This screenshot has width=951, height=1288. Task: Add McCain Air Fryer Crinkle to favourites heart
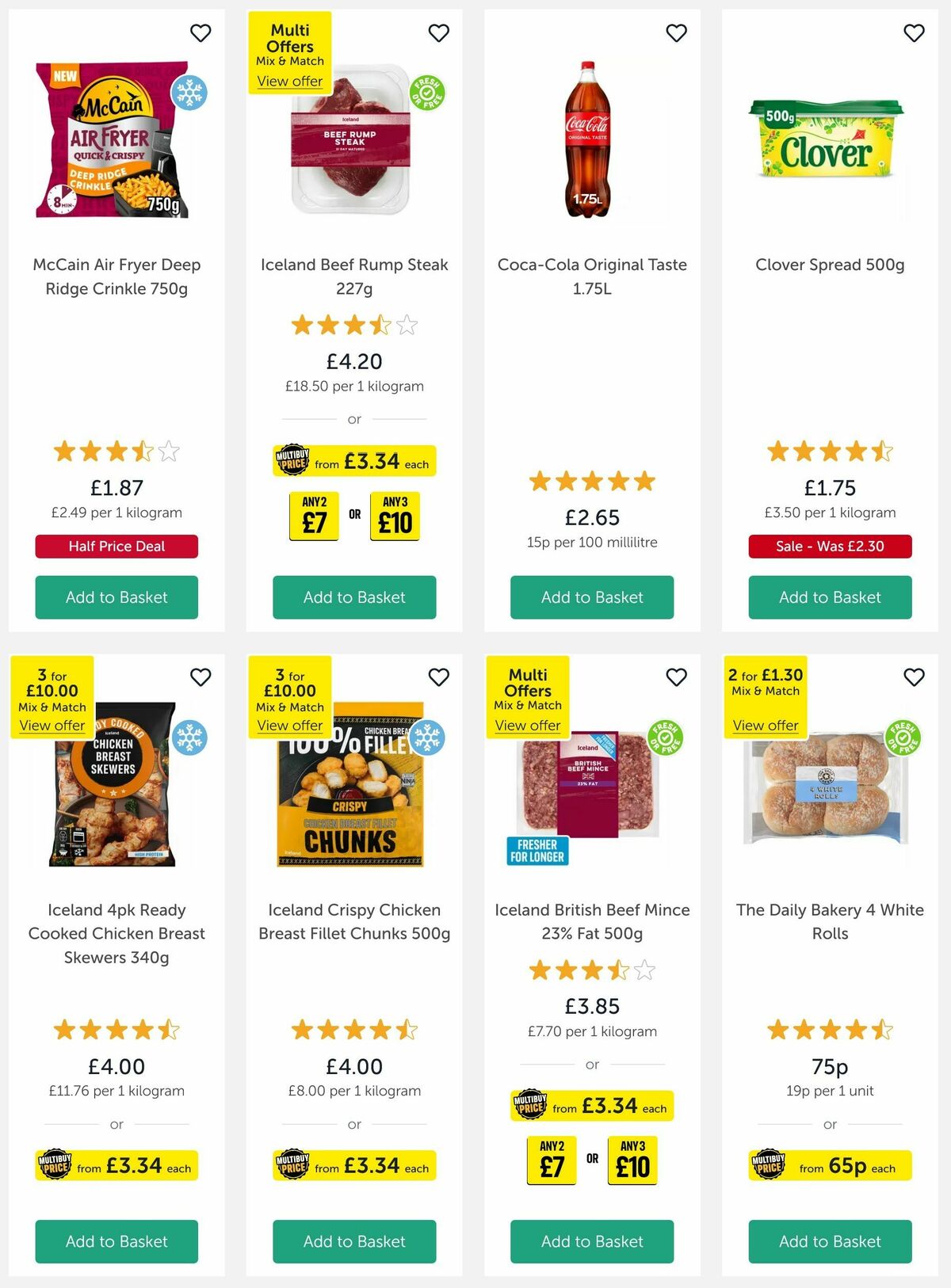(x=201, y=33)
